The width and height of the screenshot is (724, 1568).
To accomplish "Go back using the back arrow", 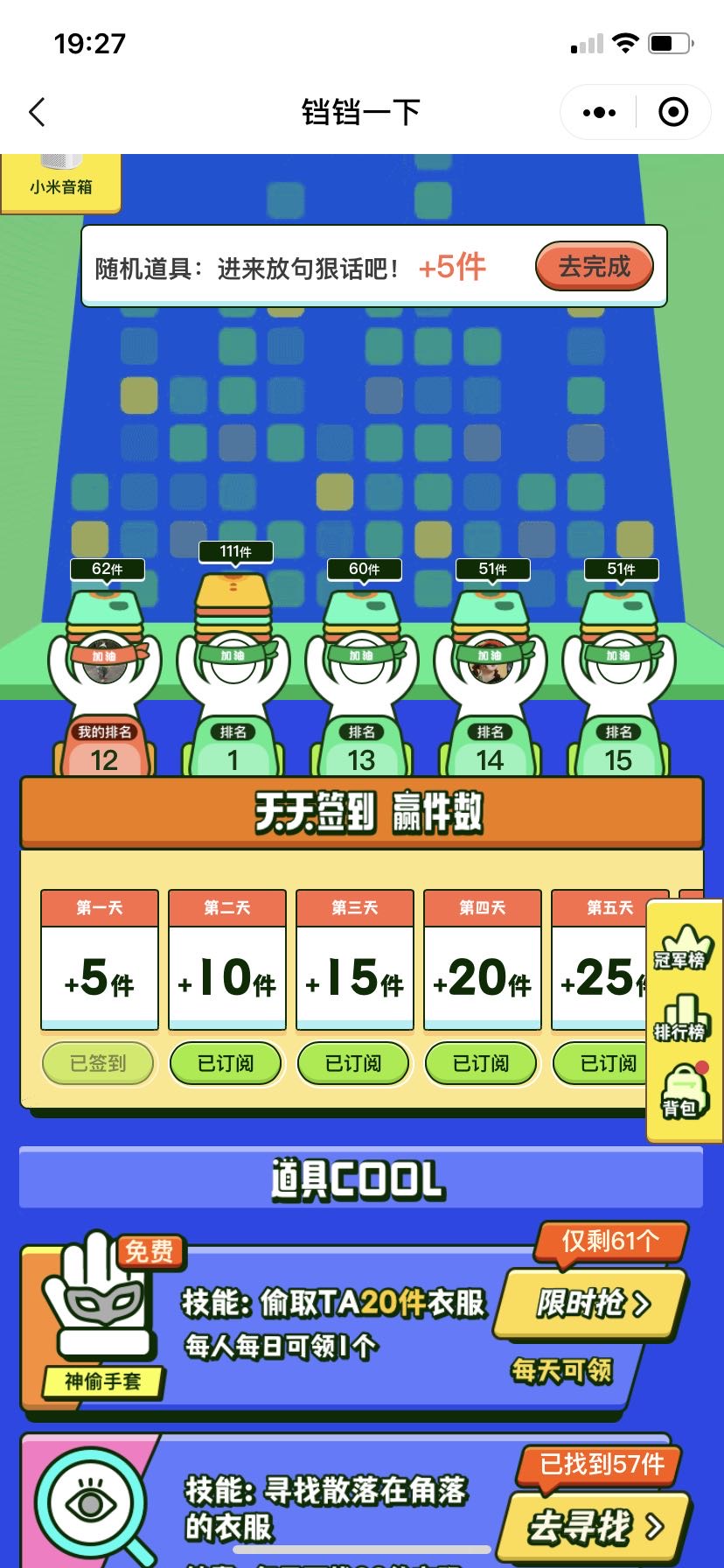I will pyautogui.click(x=37, y=112).
